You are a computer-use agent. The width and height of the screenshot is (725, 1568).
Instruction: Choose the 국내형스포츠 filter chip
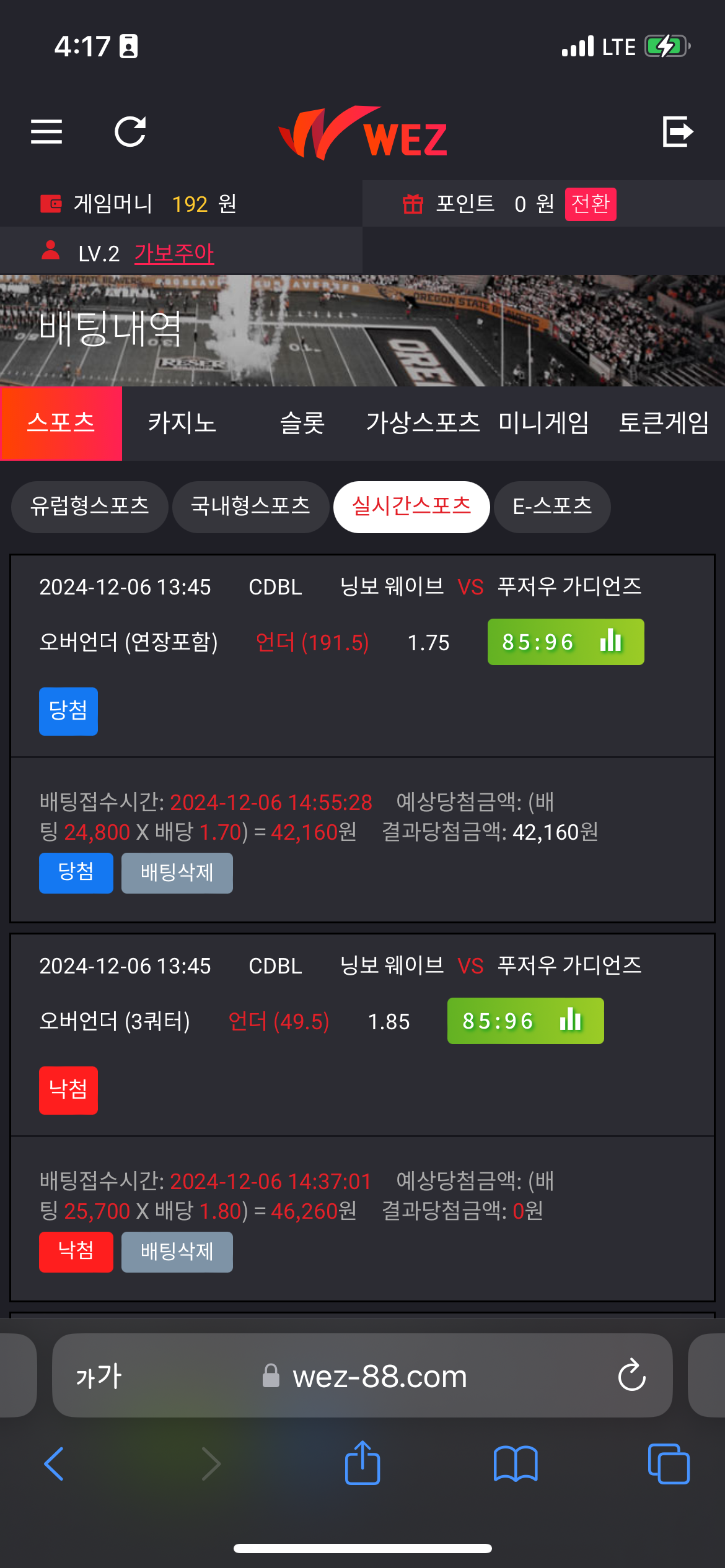click(250, 507)
